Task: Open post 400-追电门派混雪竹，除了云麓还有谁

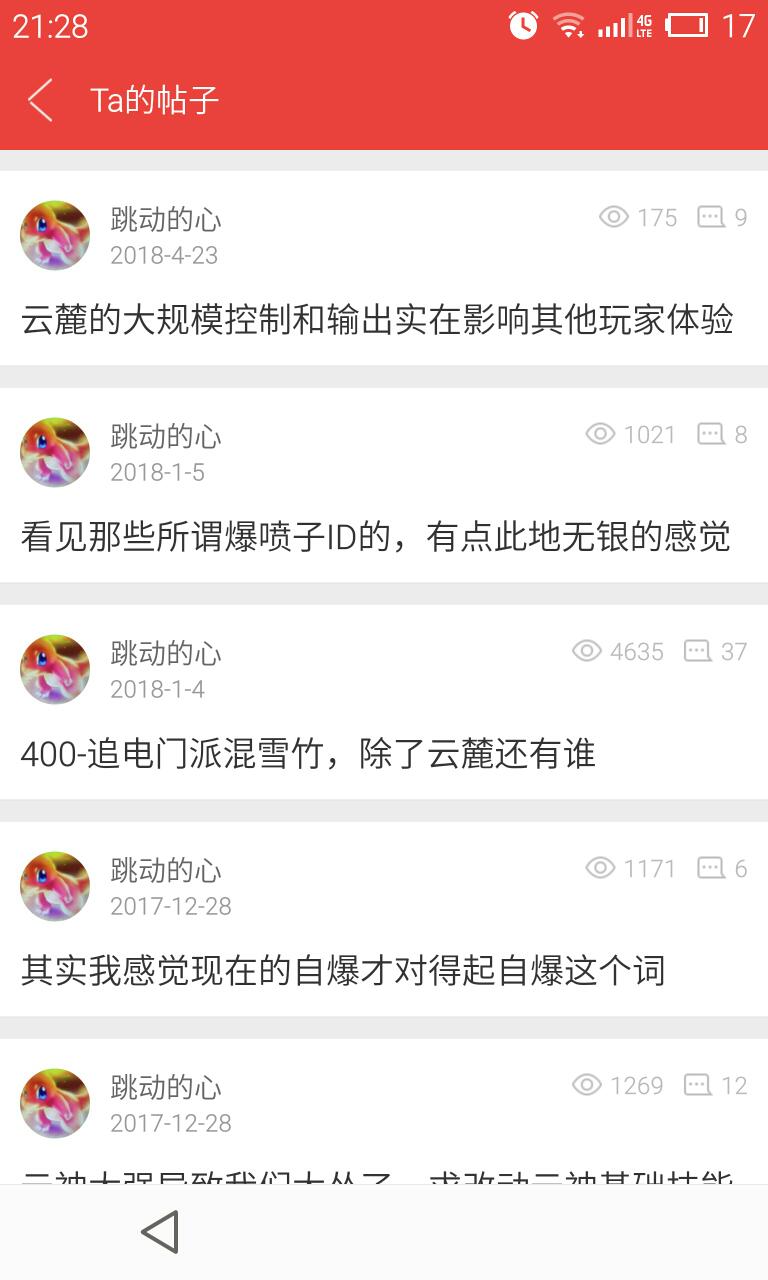Action: click(308, 754)
